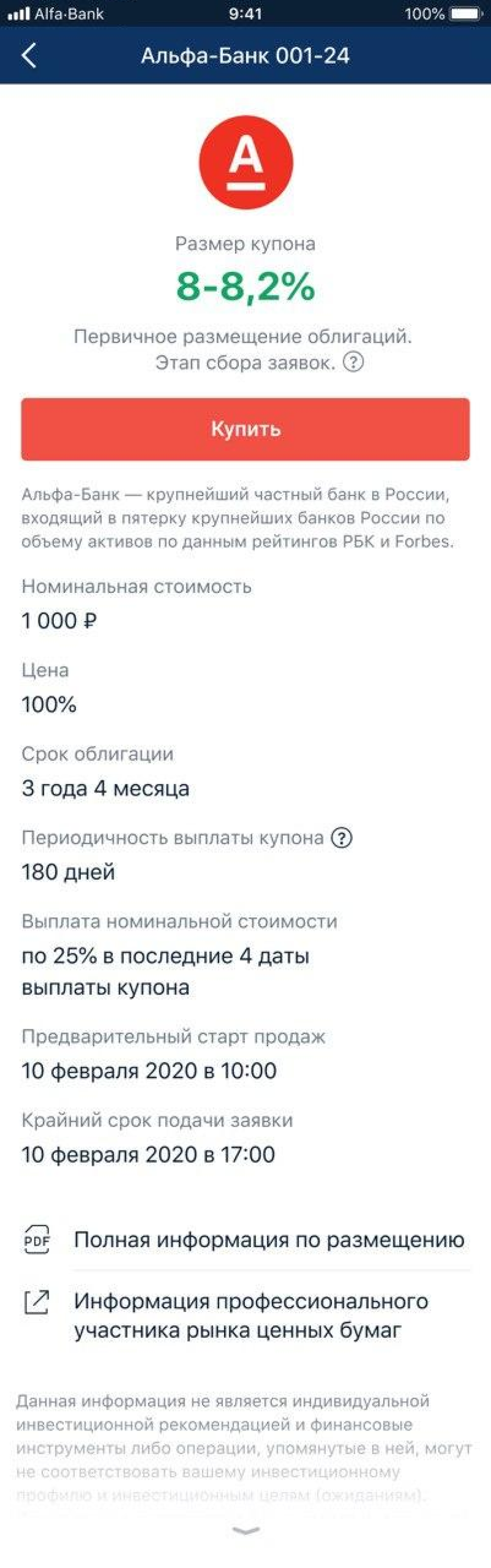This screenshot has width=491, height=1568.
Task: Expand the disclaimer with the bottom chevron
Action: 246,1530
